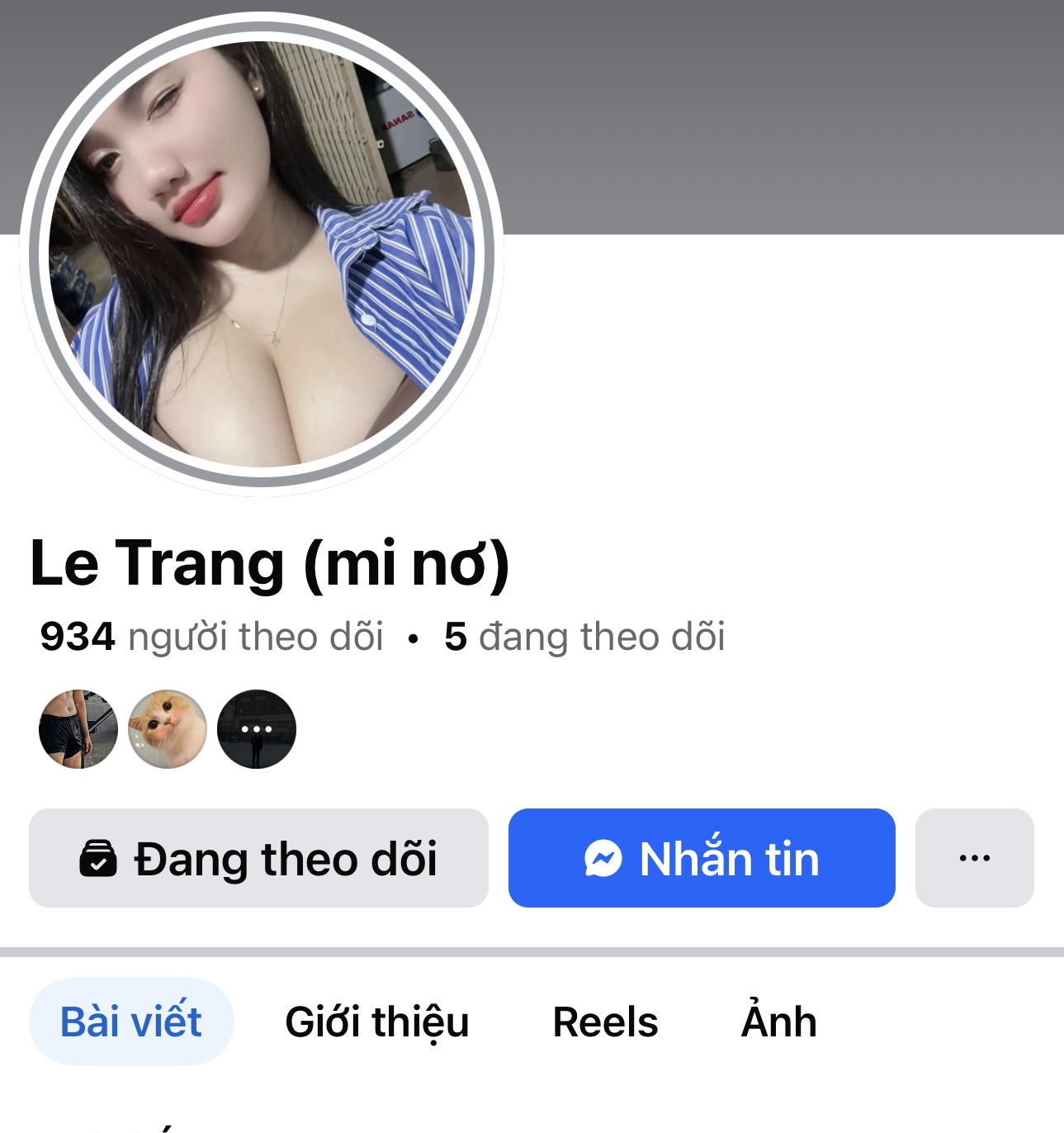Switch to the Bài viết tab
1064x1133 pixels.
point(131,1022)
